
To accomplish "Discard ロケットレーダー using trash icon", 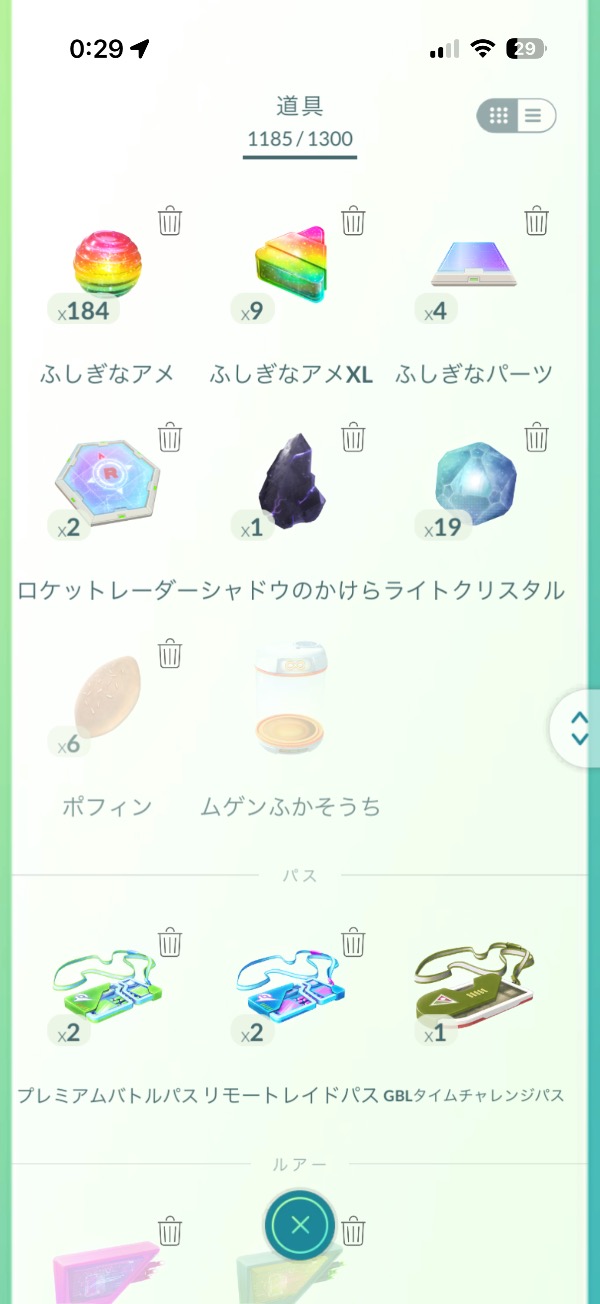I will pyautogui.click(x=170, y=437).
